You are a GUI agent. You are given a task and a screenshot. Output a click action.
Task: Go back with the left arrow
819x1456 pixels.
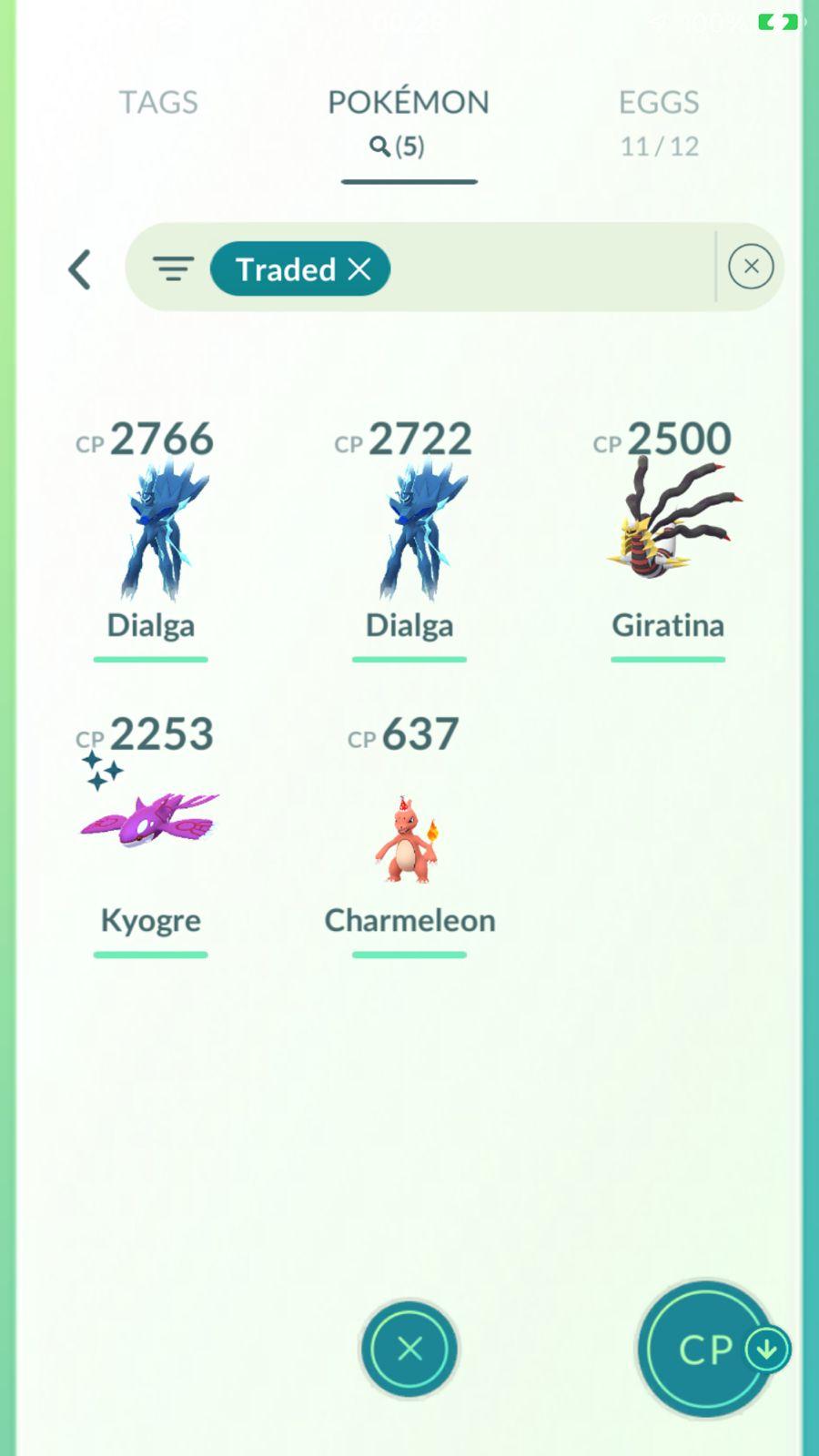tap(80, 269)
